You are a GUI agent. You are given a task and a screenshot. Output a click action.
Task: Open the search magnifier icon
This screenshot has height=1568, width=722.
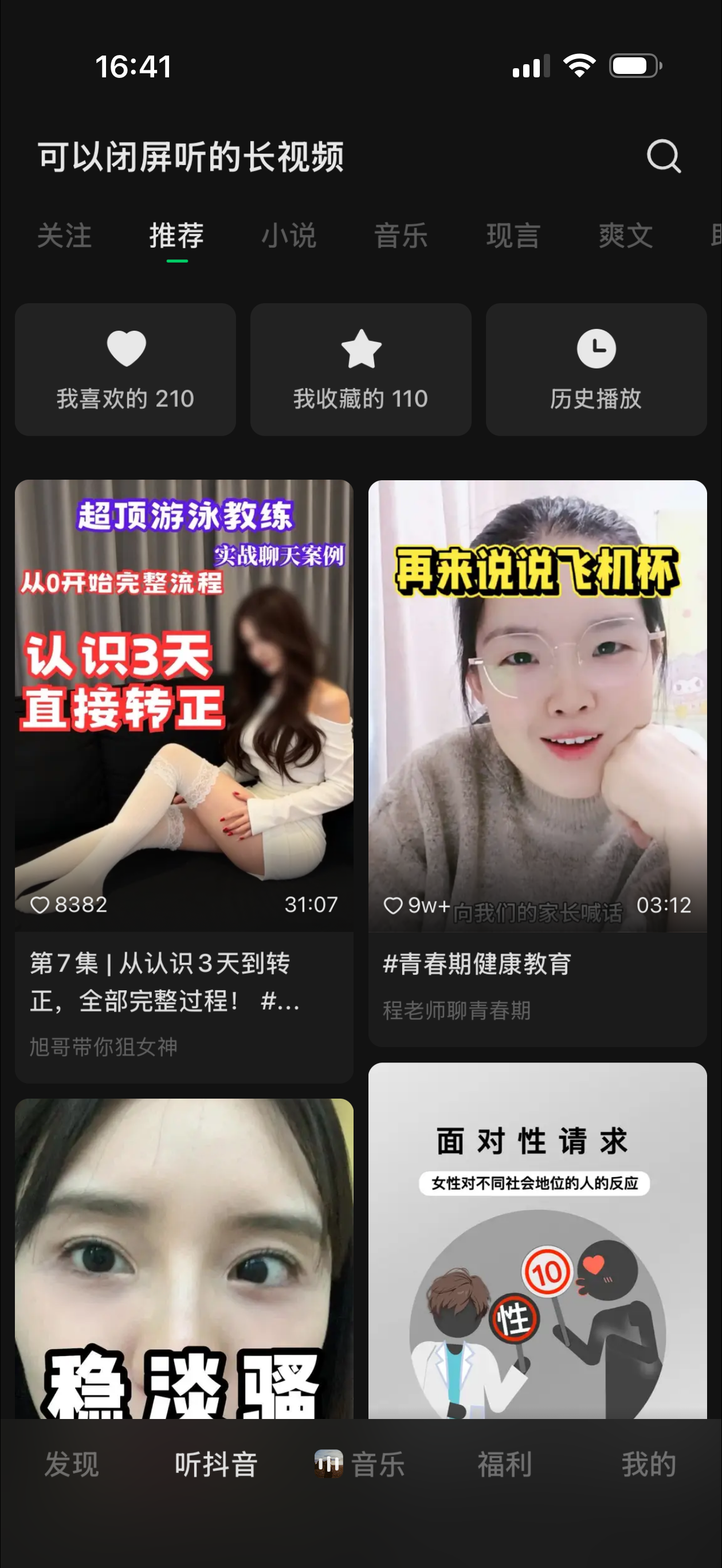click(664, 156)
